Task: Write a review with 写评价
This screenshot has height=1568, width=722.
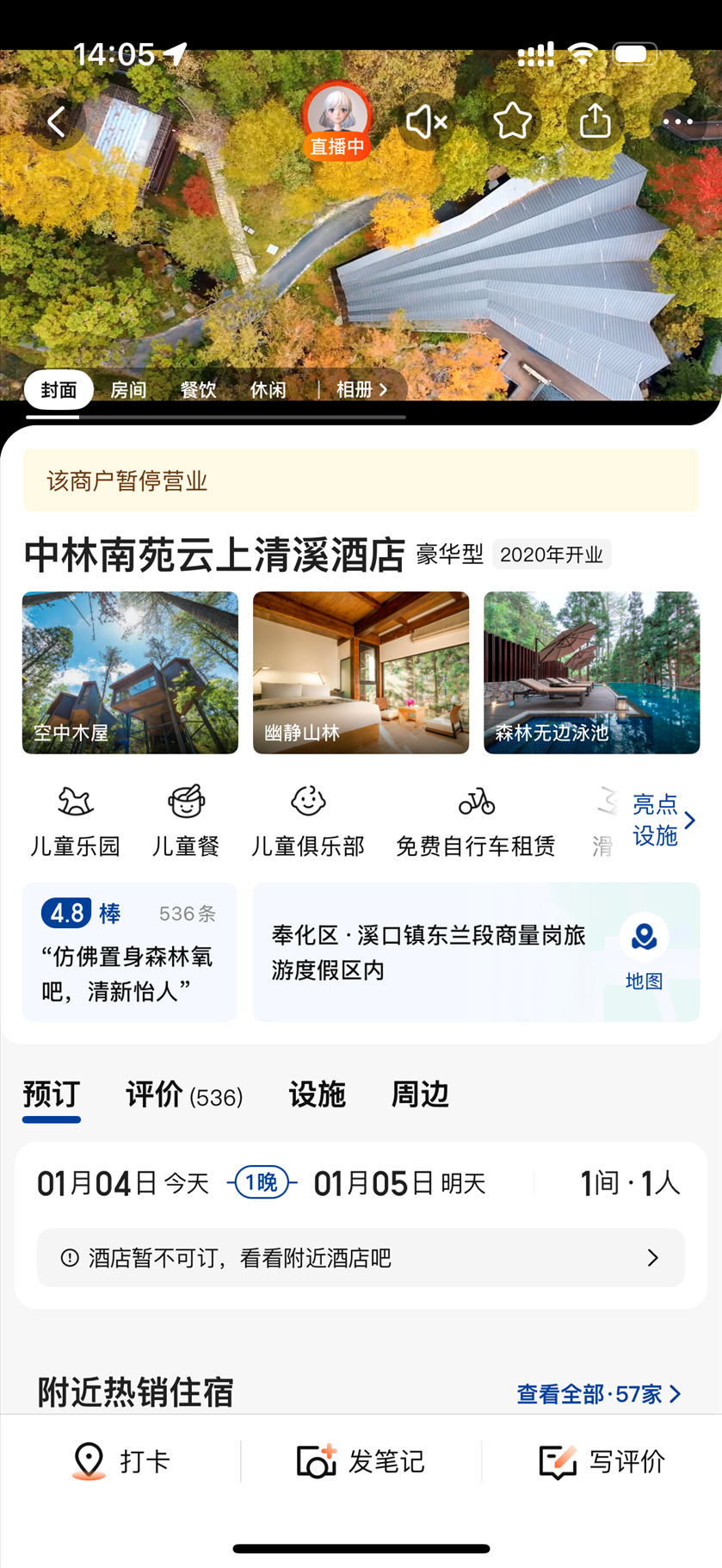Action: tap(602, 1461)
